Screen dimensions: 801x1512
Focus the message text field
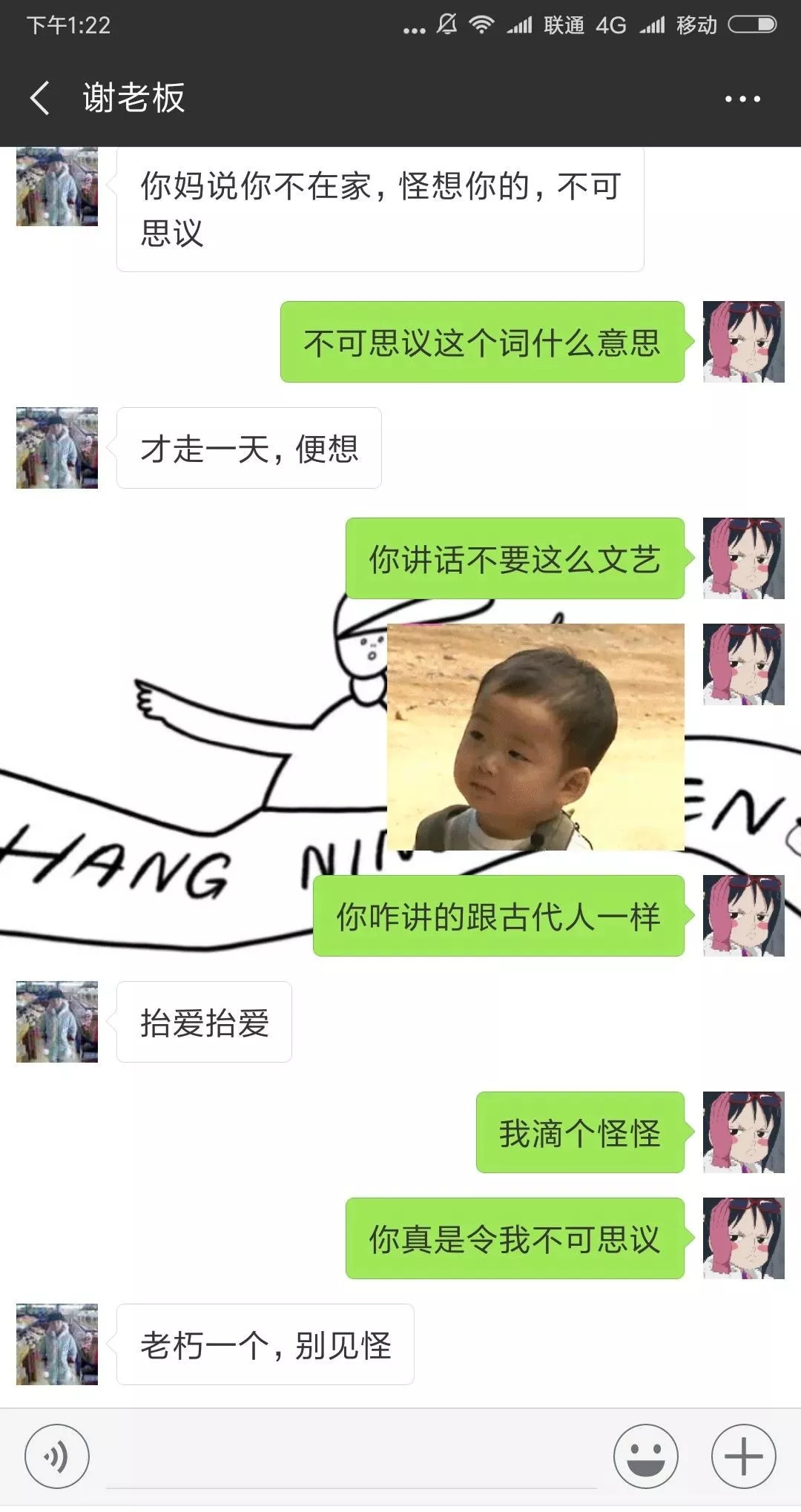pyautogui.click(x=352, y=1458)
